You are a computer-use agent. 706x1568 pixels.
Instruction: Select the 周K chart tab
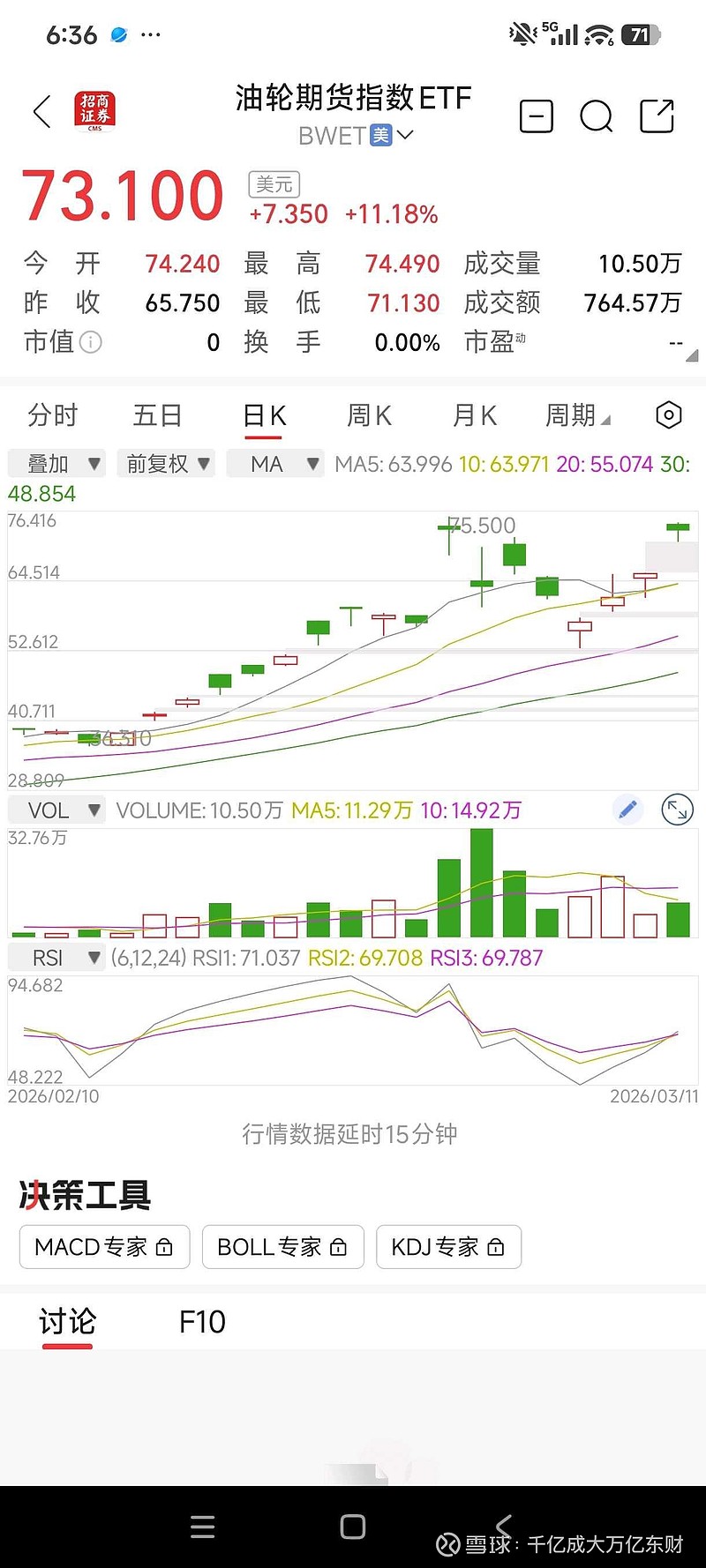[369, 415]
